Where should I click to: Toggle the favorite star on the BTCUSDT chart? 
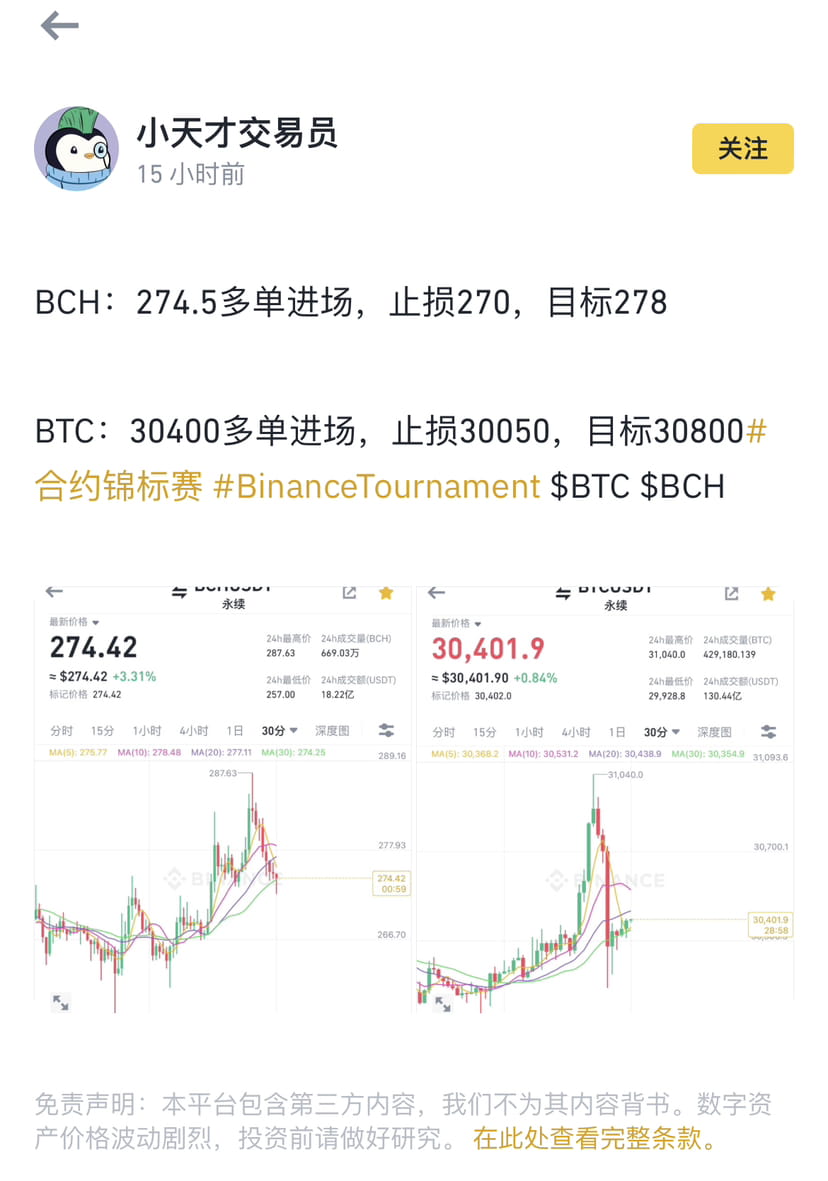coord(768,592)
